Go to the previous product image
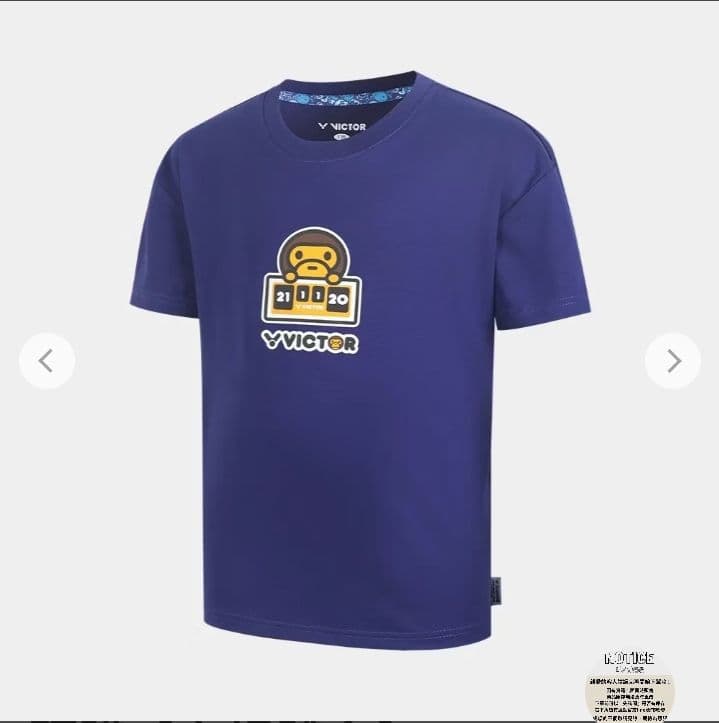This screenshot has height=723, width=719. (x=46, y=361)
